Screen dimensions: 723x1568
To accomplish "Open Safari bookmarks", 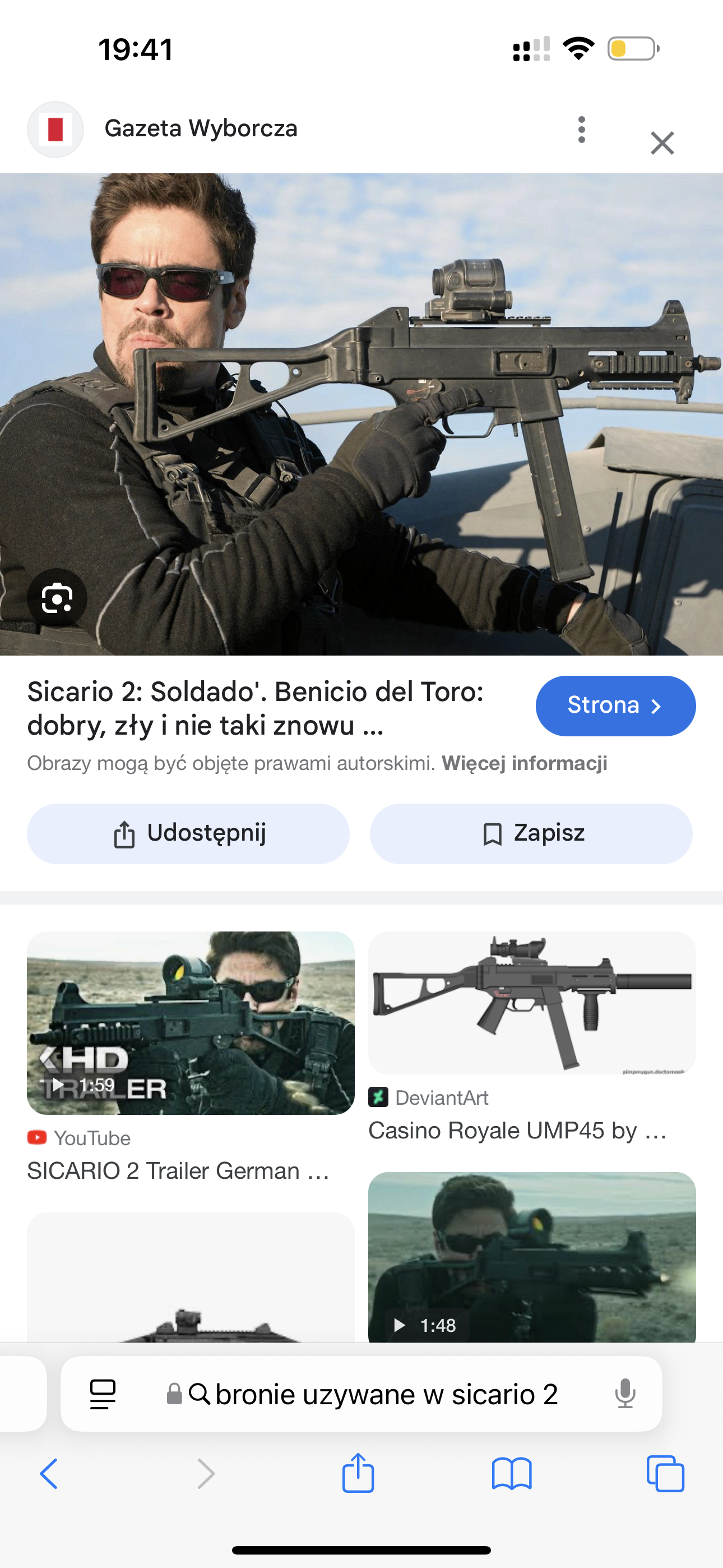I will tap(511, 1474).
